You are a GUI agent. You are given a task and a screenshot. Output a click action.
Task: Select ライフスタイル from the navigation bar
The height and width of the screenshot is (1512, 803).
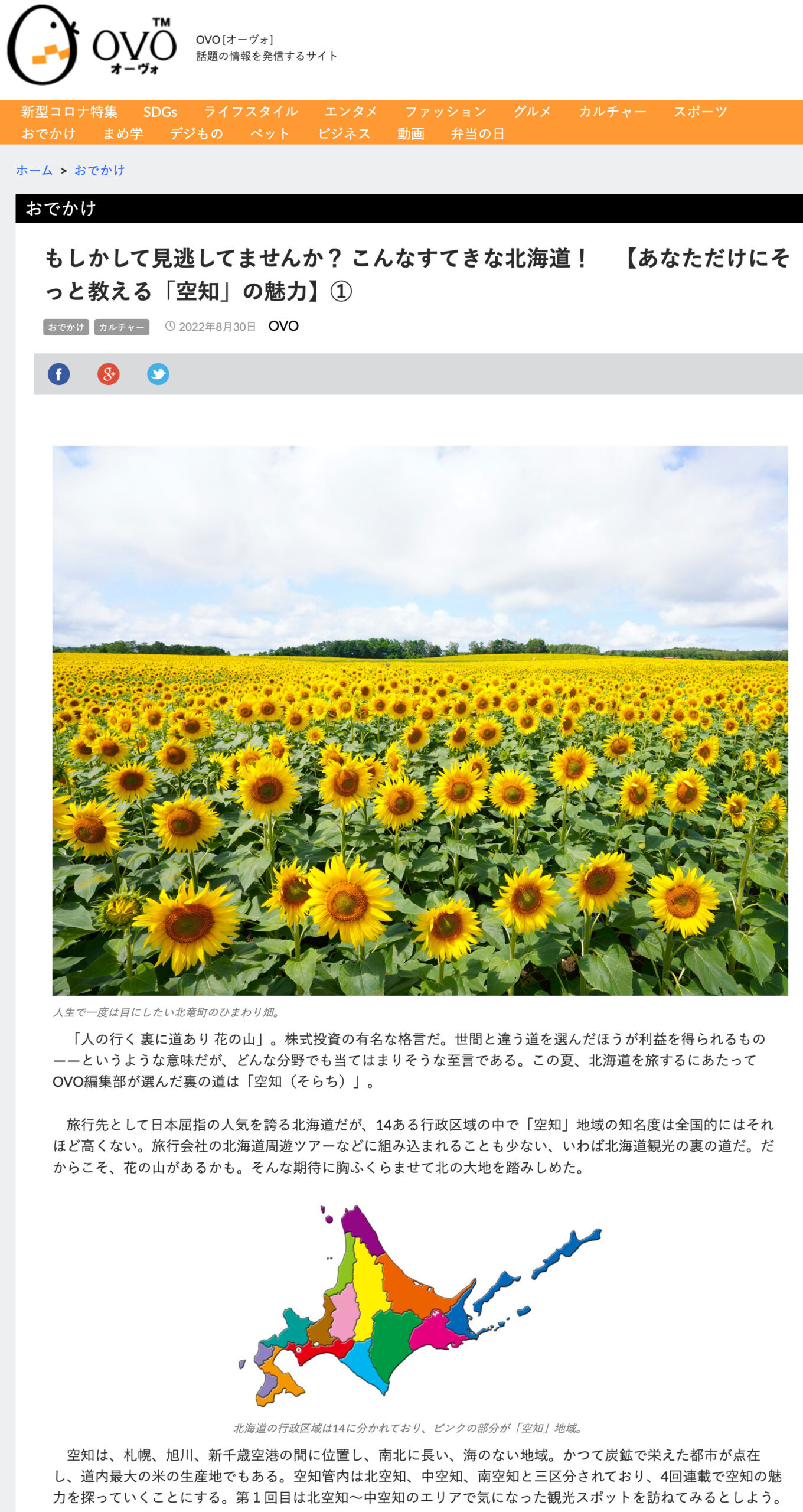coord(250,112)
